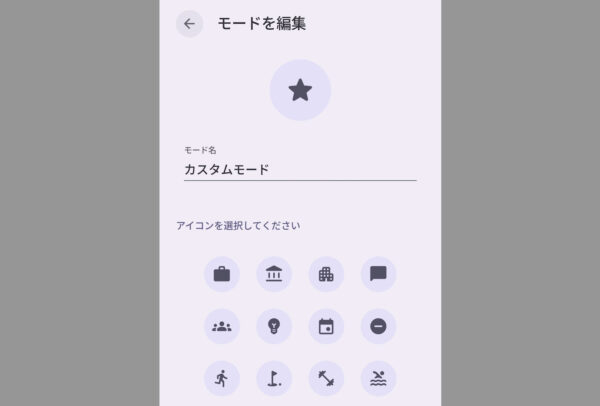Pick the running person icon
This screenshot has height=406, width=600.
222,378
